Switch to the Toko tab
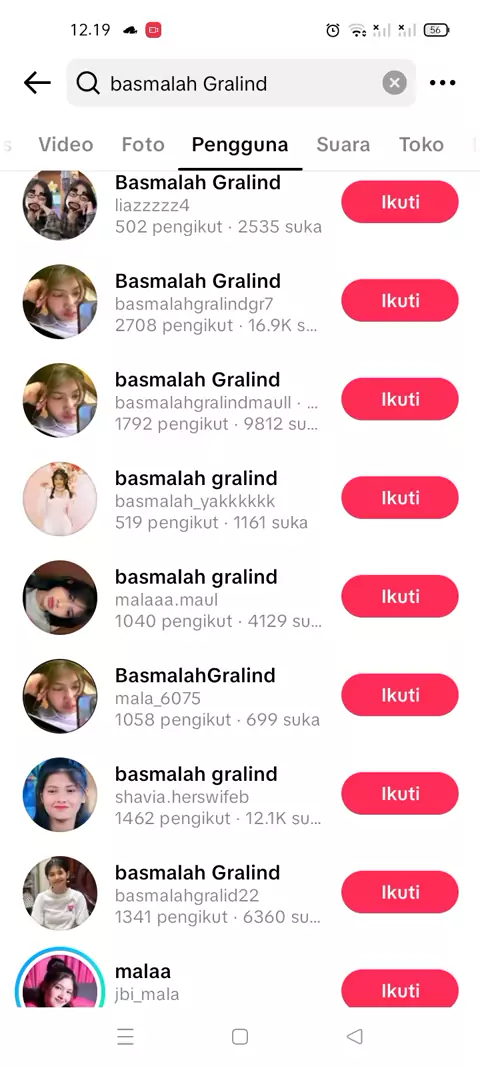The height and width of the screenshot is (1066, 480). point(421,144)
